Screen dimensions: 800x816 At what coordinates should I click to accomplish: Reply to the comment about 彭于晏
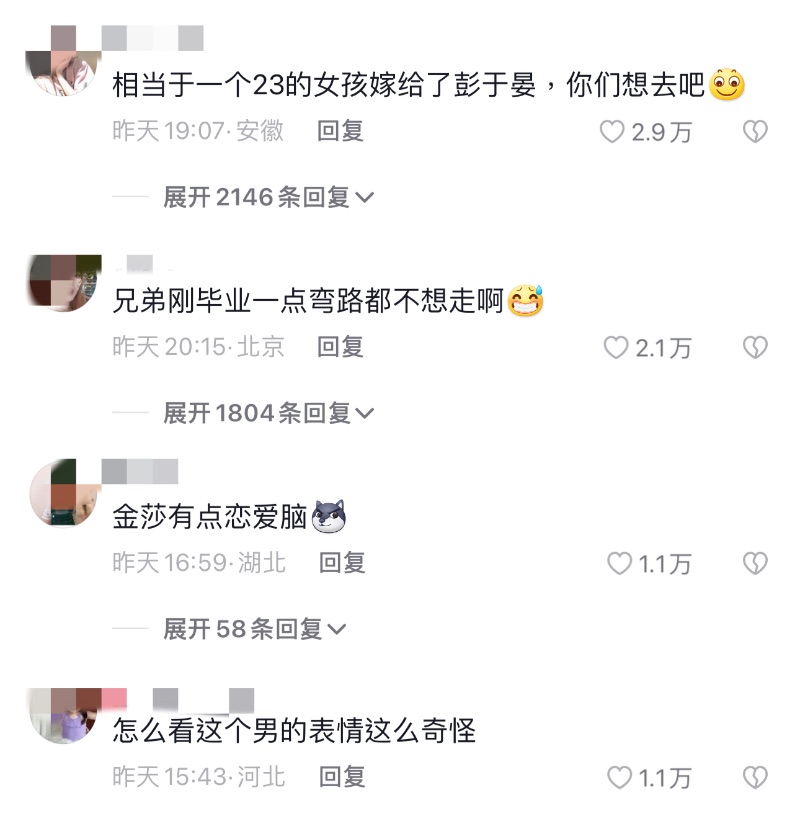(340, 131)
